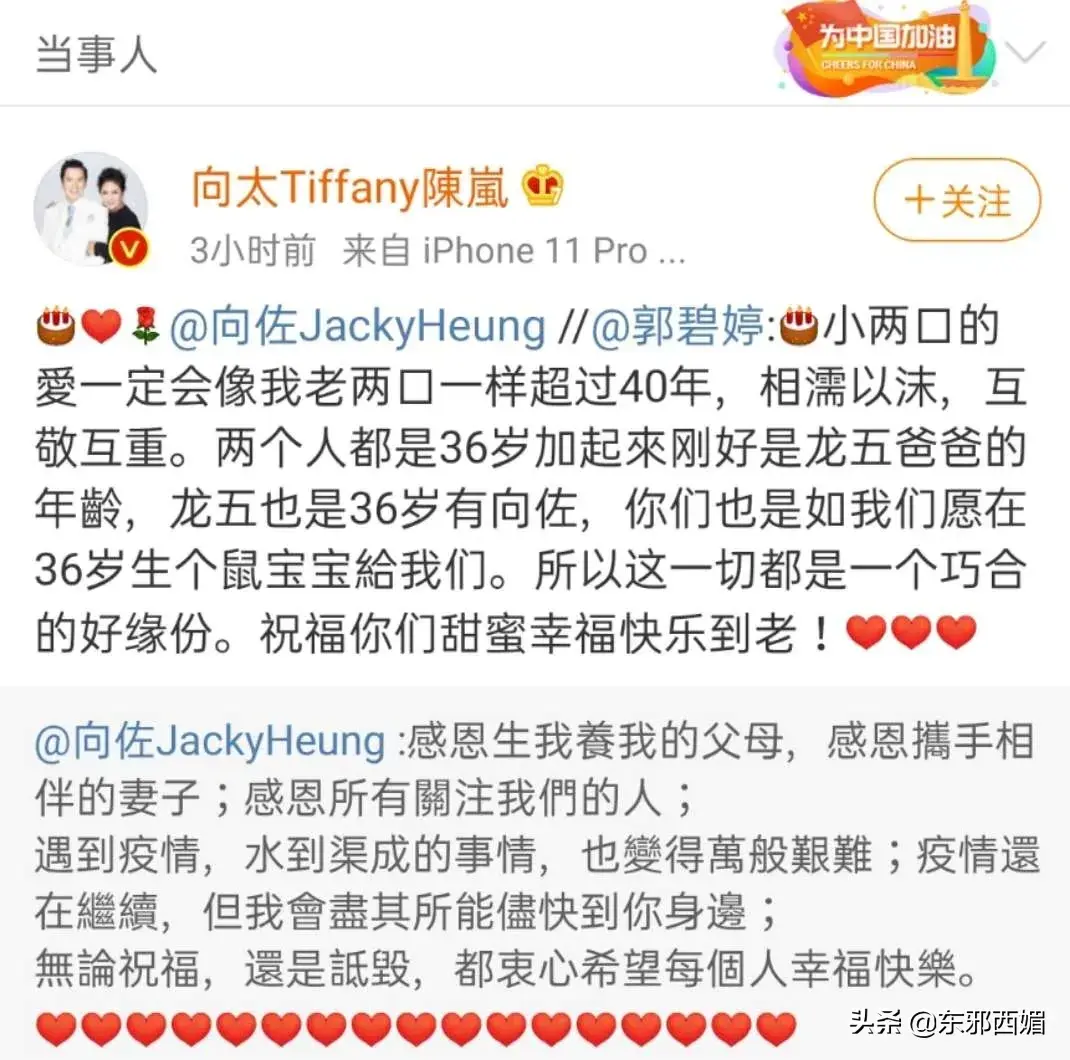This screenshot has width=1070, height=1060.
Task: Follow 向太Tiffany陳嵐 with the 关注 button
Action: pos(957,201)
